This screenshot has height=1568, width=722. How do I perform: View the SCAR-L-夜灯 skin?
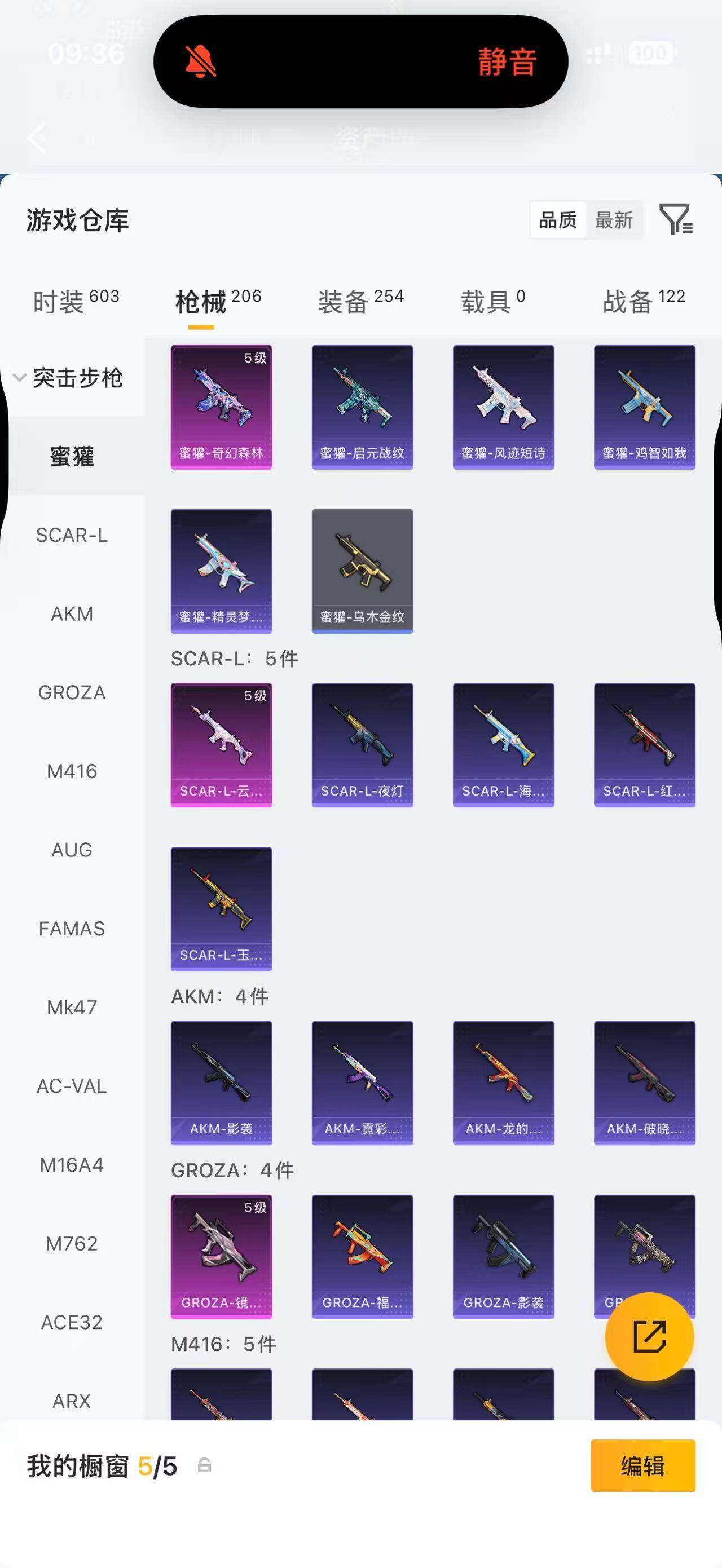point(362,745)
